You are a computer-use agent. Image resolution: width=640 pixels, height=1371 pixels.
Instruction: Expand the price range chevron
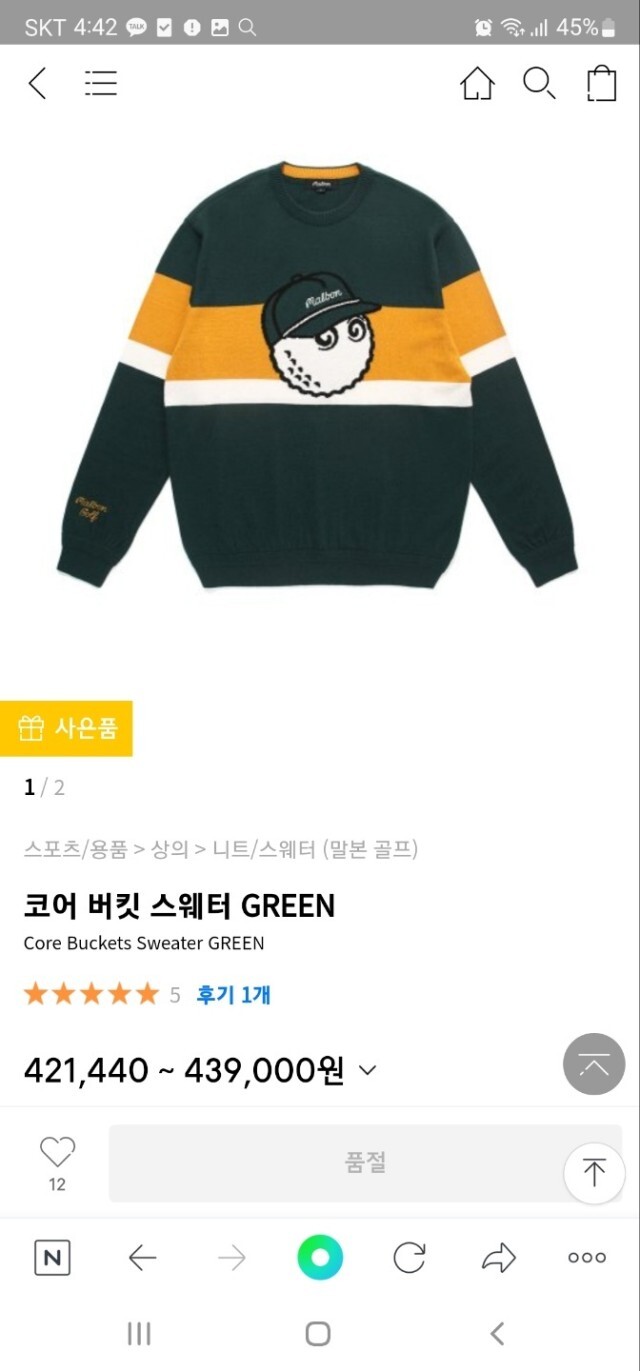[367, 1070]
